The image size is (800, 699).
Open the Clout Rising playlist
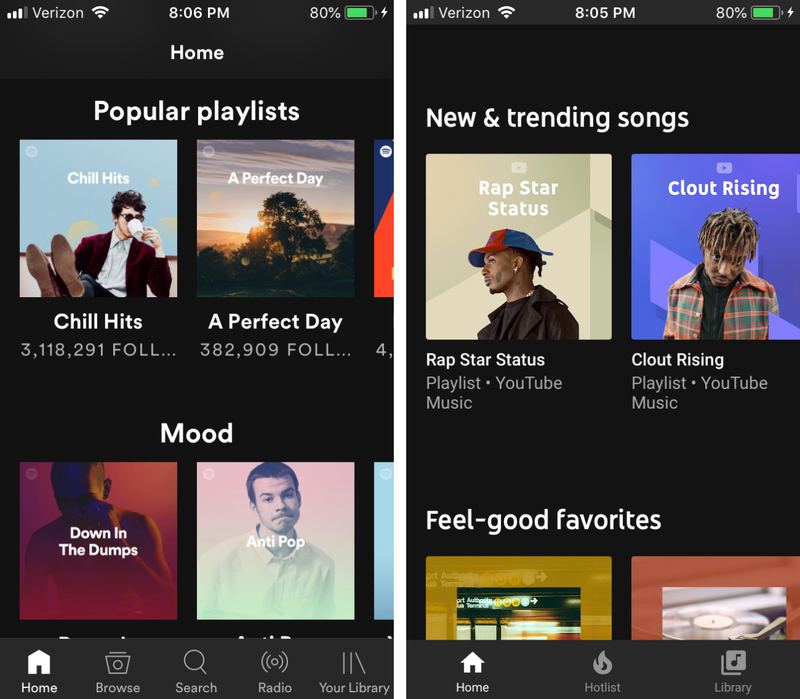715,246
